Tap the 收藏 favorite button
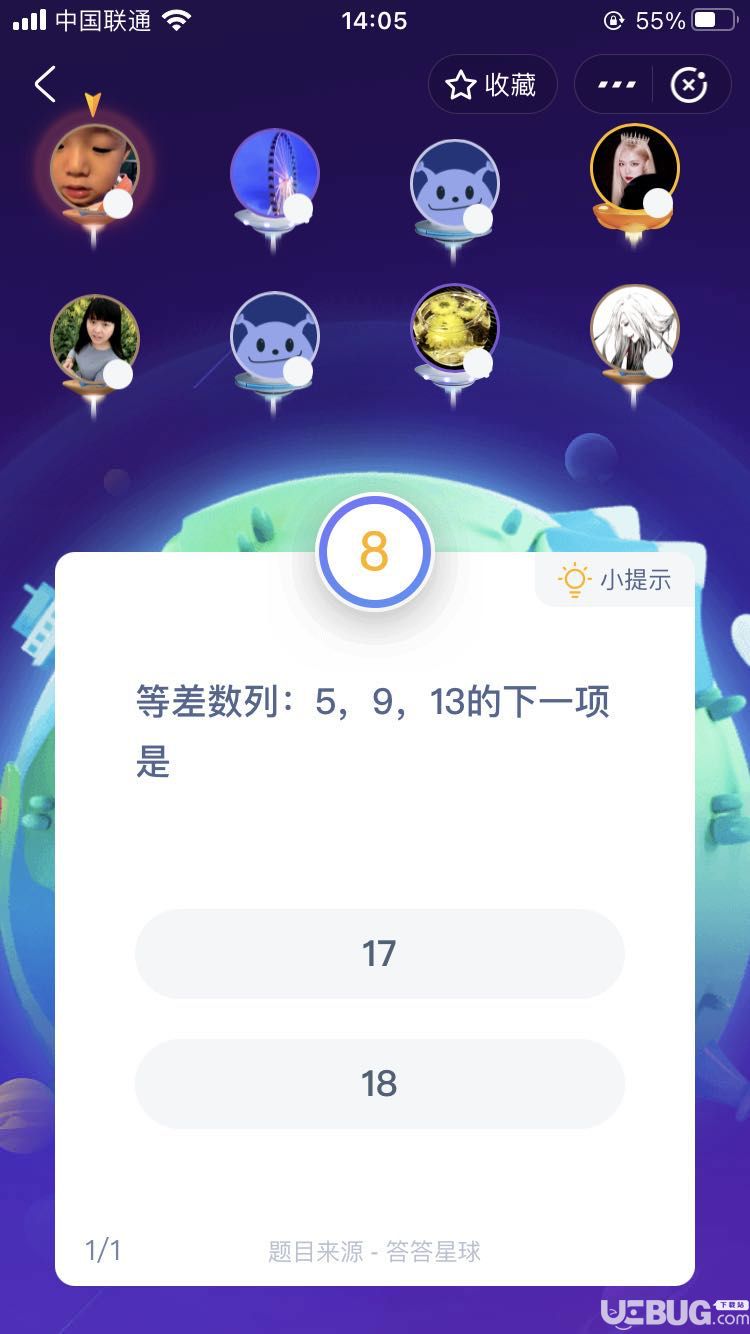The image size is (750, 1334). pos(492,85)
